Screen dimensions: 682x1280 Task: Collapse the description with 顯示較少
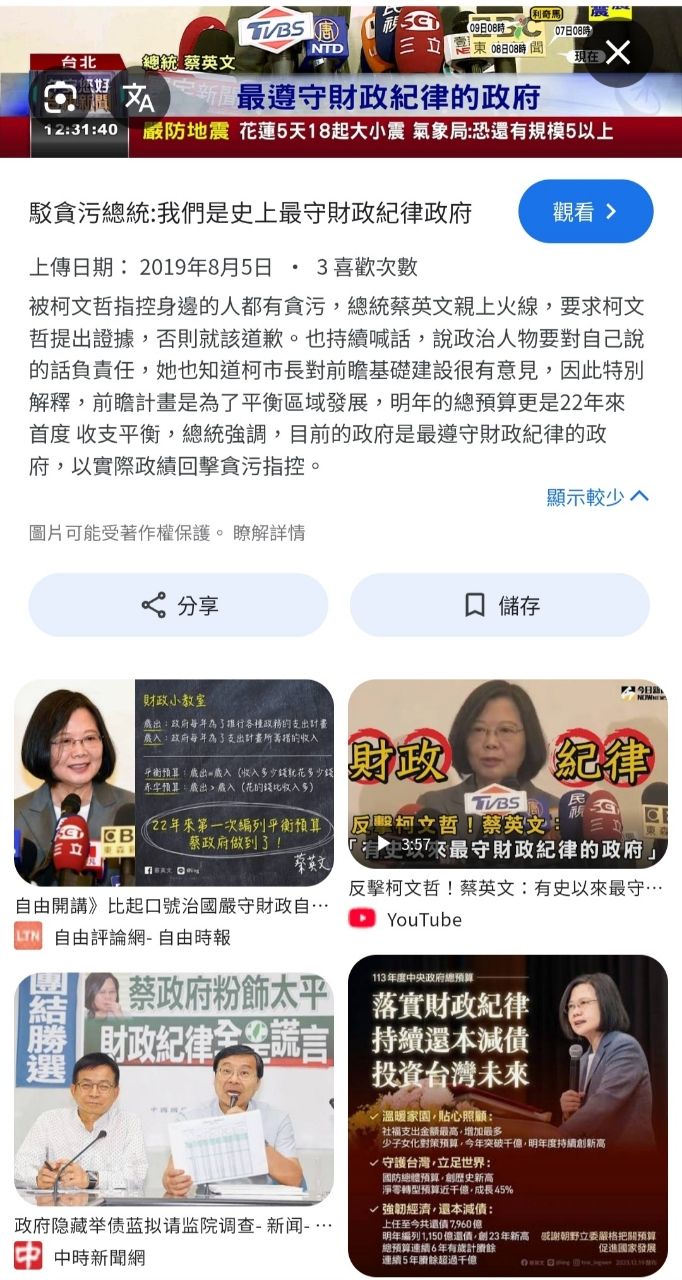pos(598,497)
